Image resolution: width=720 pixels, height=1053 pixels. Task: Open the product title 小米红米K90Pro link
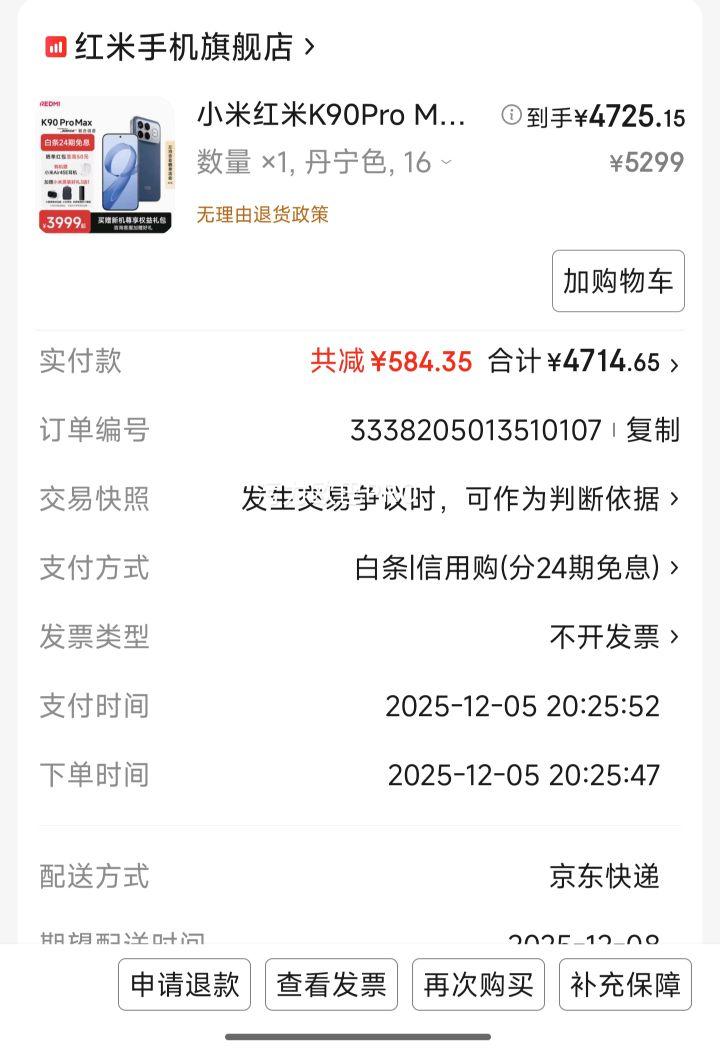point(330,113)
